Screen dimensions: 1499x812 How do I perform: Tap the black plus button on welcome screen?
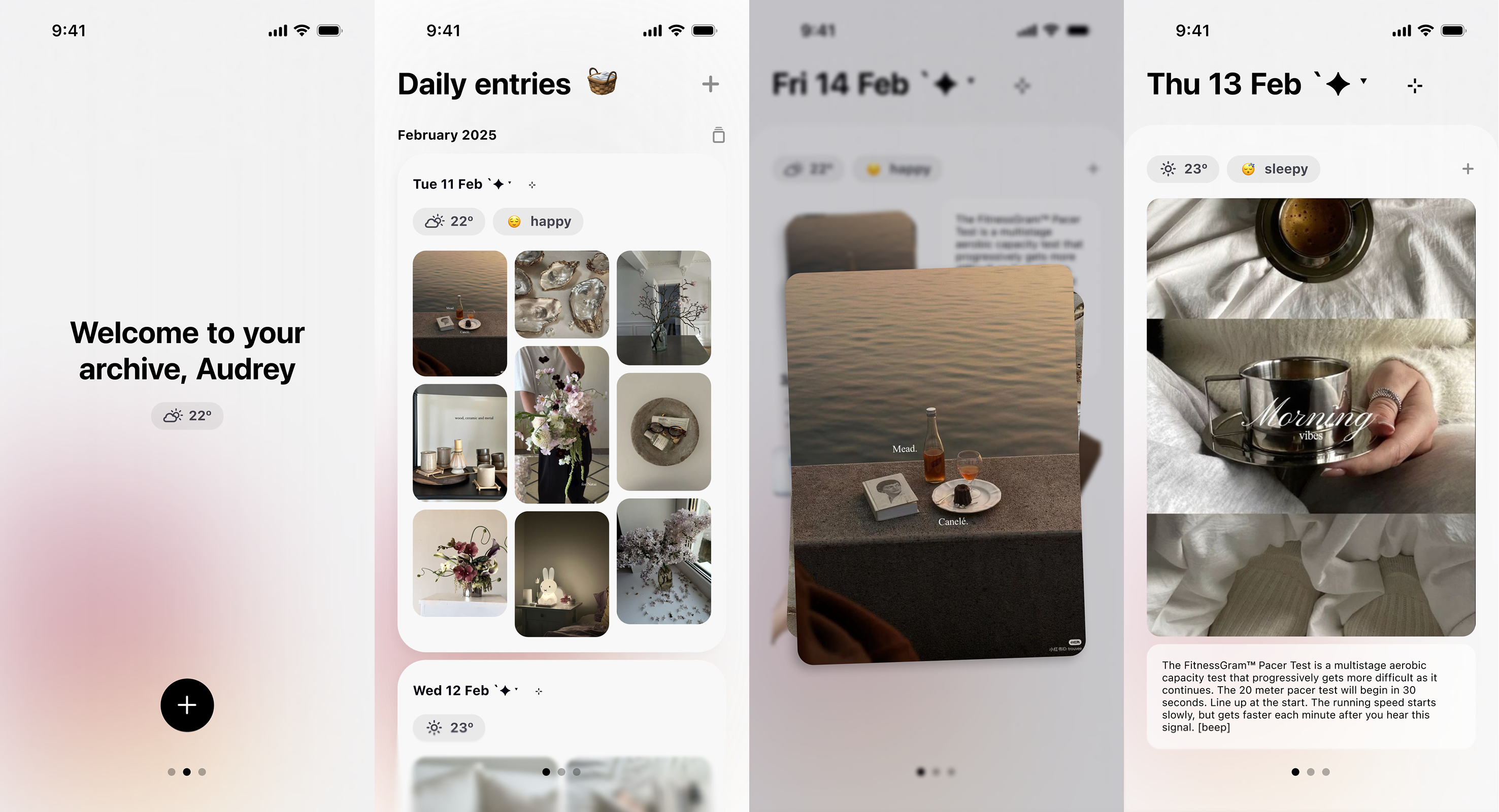click(187, 704)
